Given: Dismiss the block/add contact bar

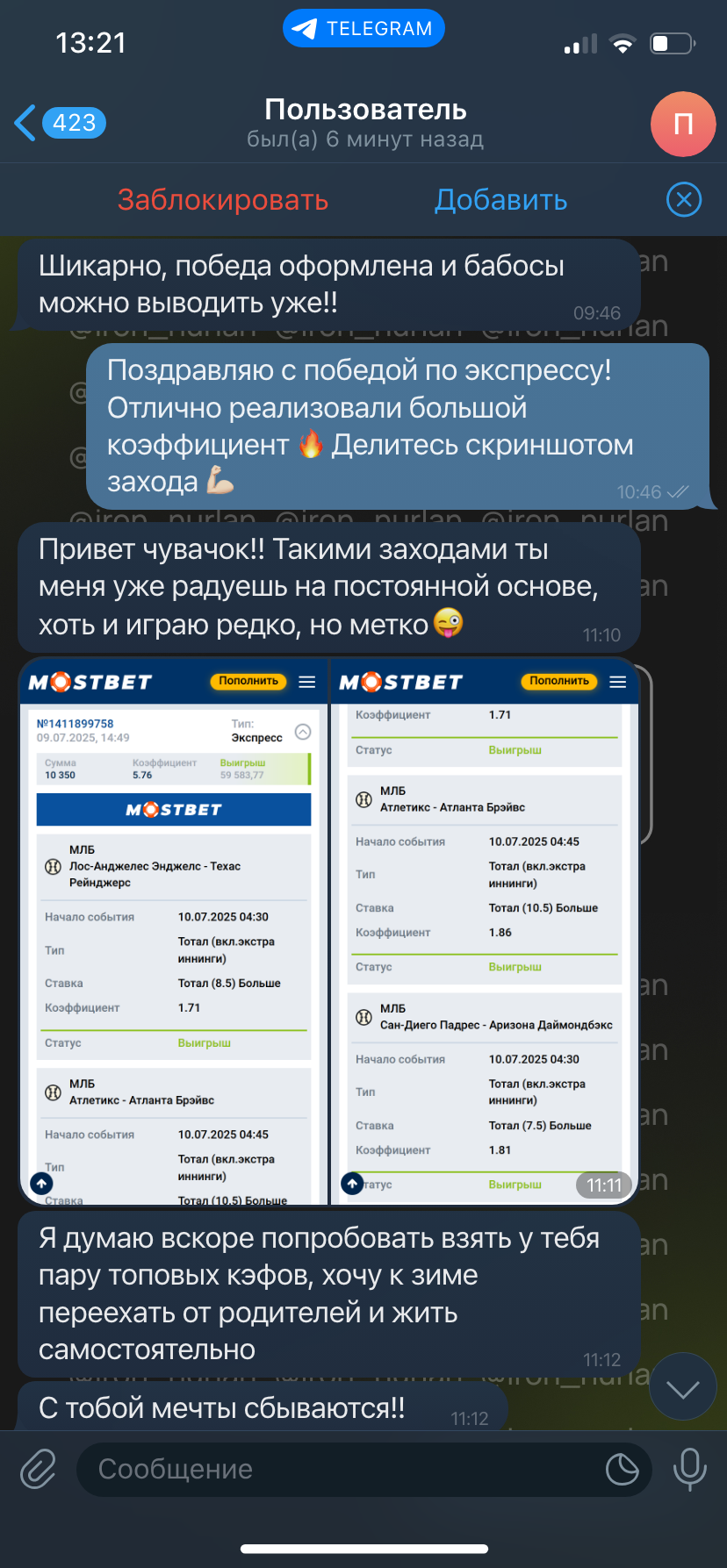Looking at the screenshot, I should point(684,200).
